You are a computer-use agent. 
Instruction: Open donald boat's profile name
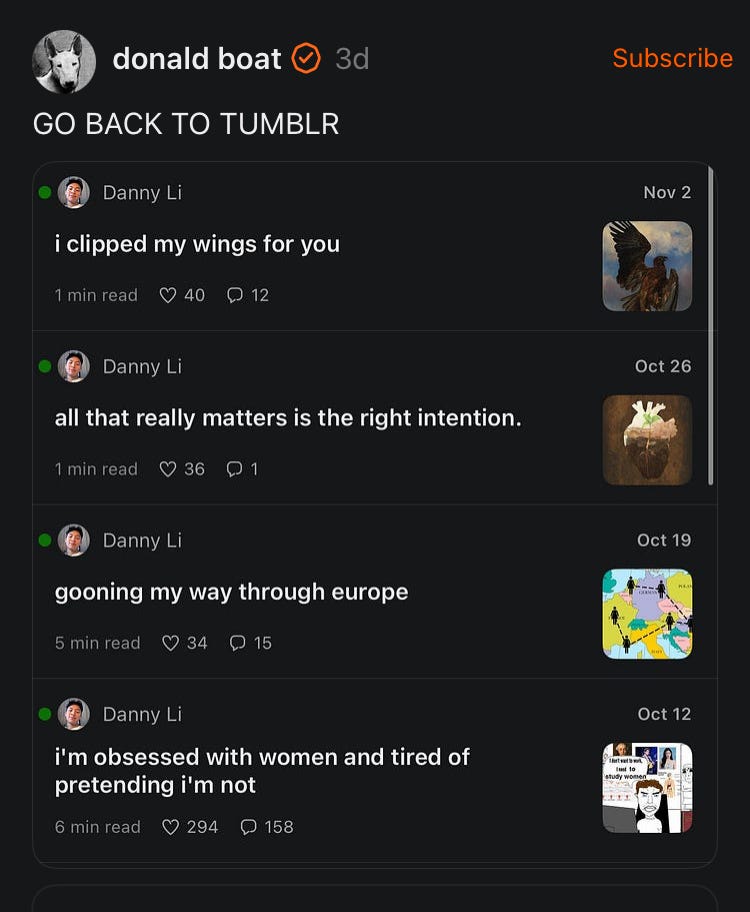click(197, 59)
